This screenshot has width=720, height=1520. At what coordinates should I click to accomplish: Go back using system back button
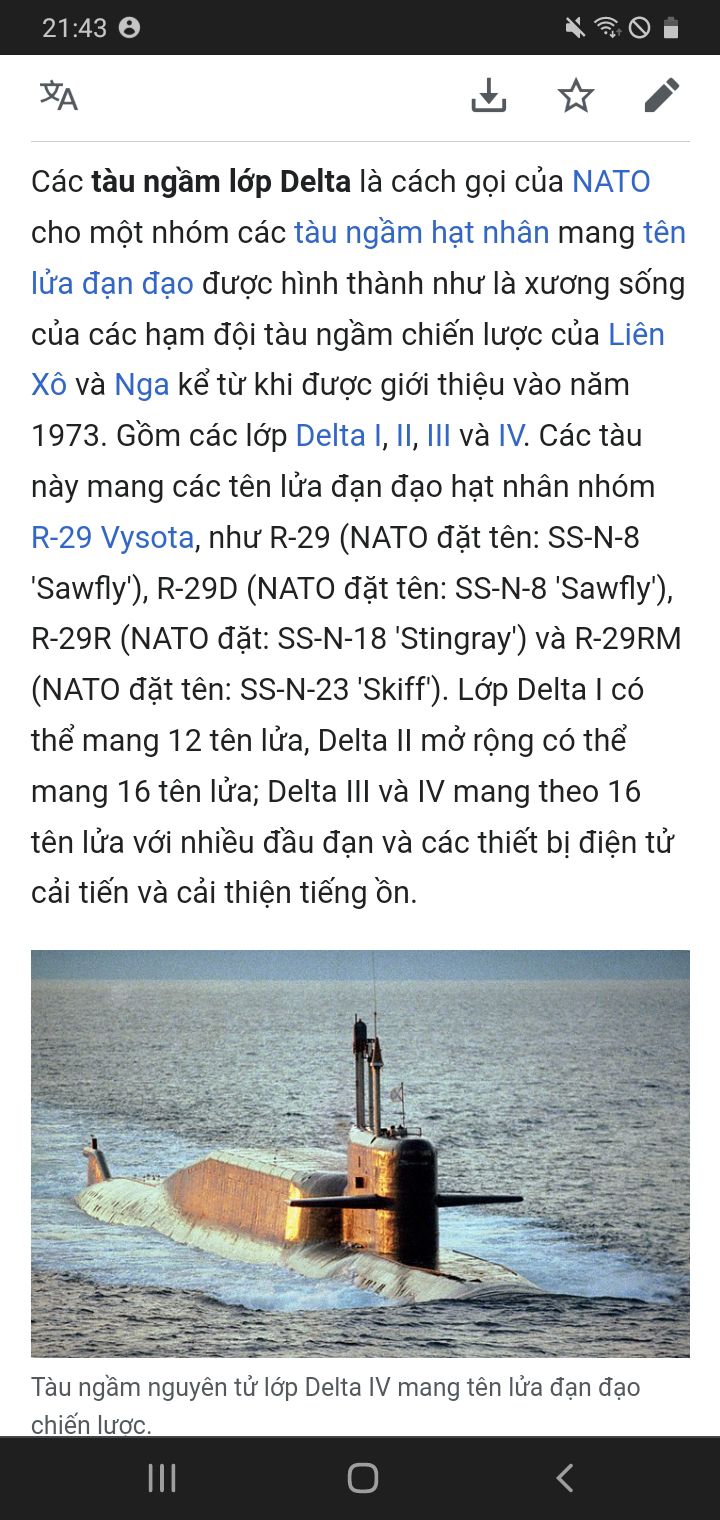564,1477
